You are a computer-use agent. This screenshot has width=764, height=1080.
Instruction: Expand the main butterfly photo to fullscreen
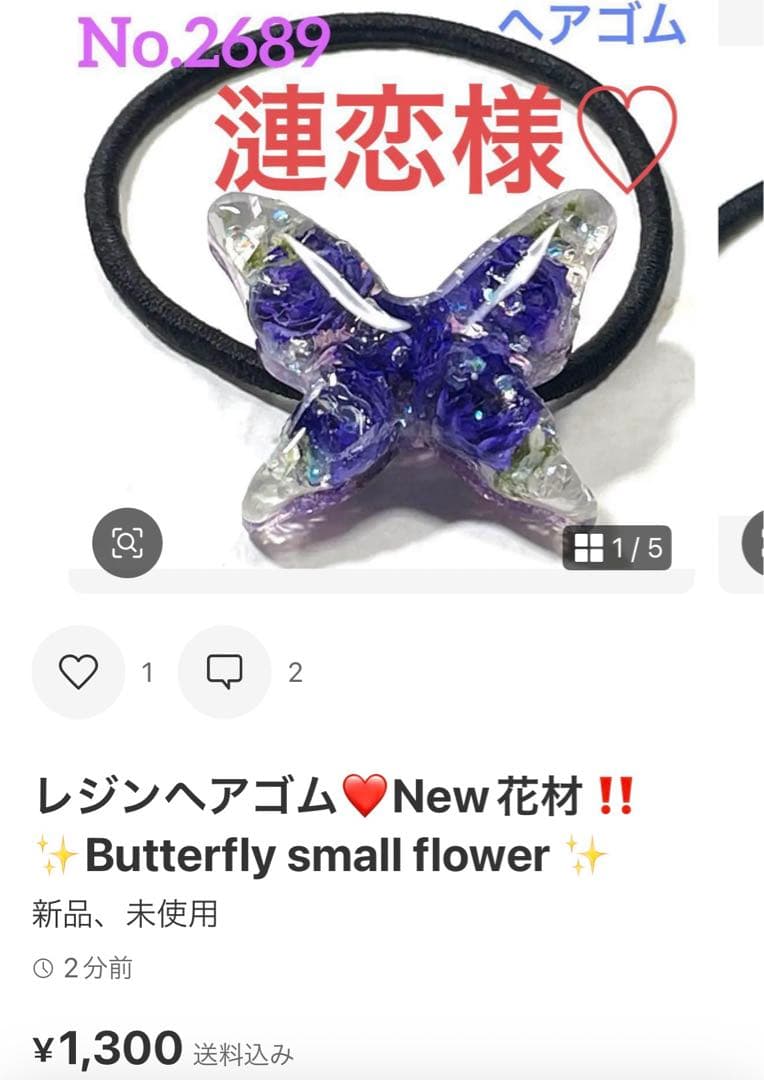pos(380,300)
